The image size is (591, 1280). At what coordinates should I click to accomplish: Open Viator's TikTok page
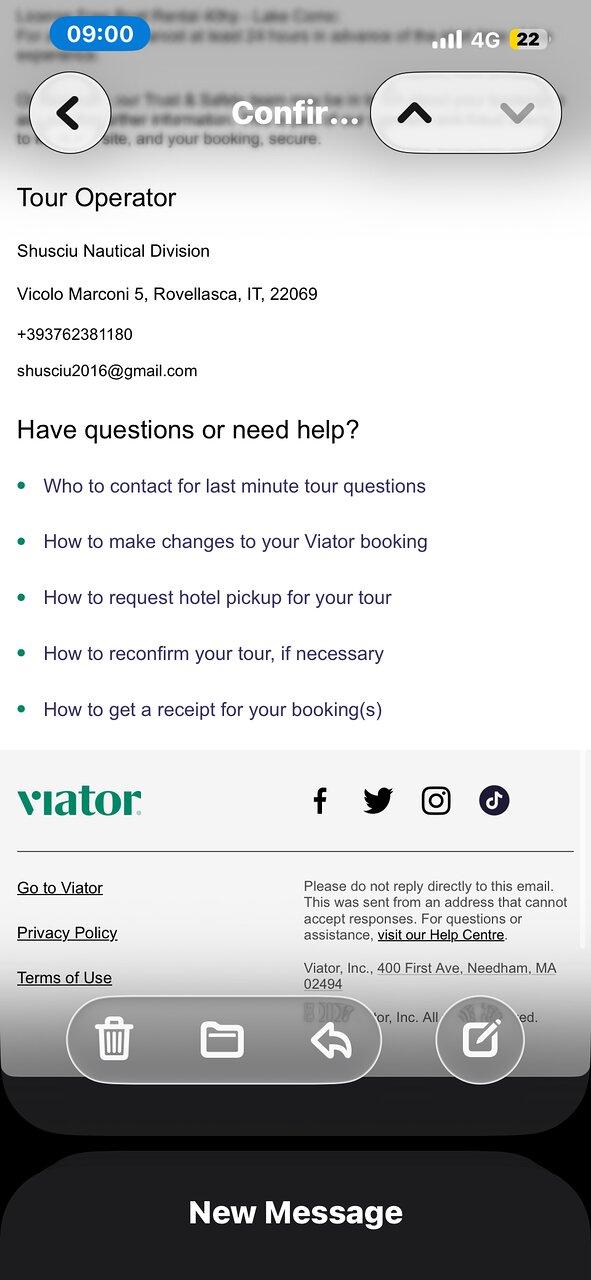pos(494,800)
